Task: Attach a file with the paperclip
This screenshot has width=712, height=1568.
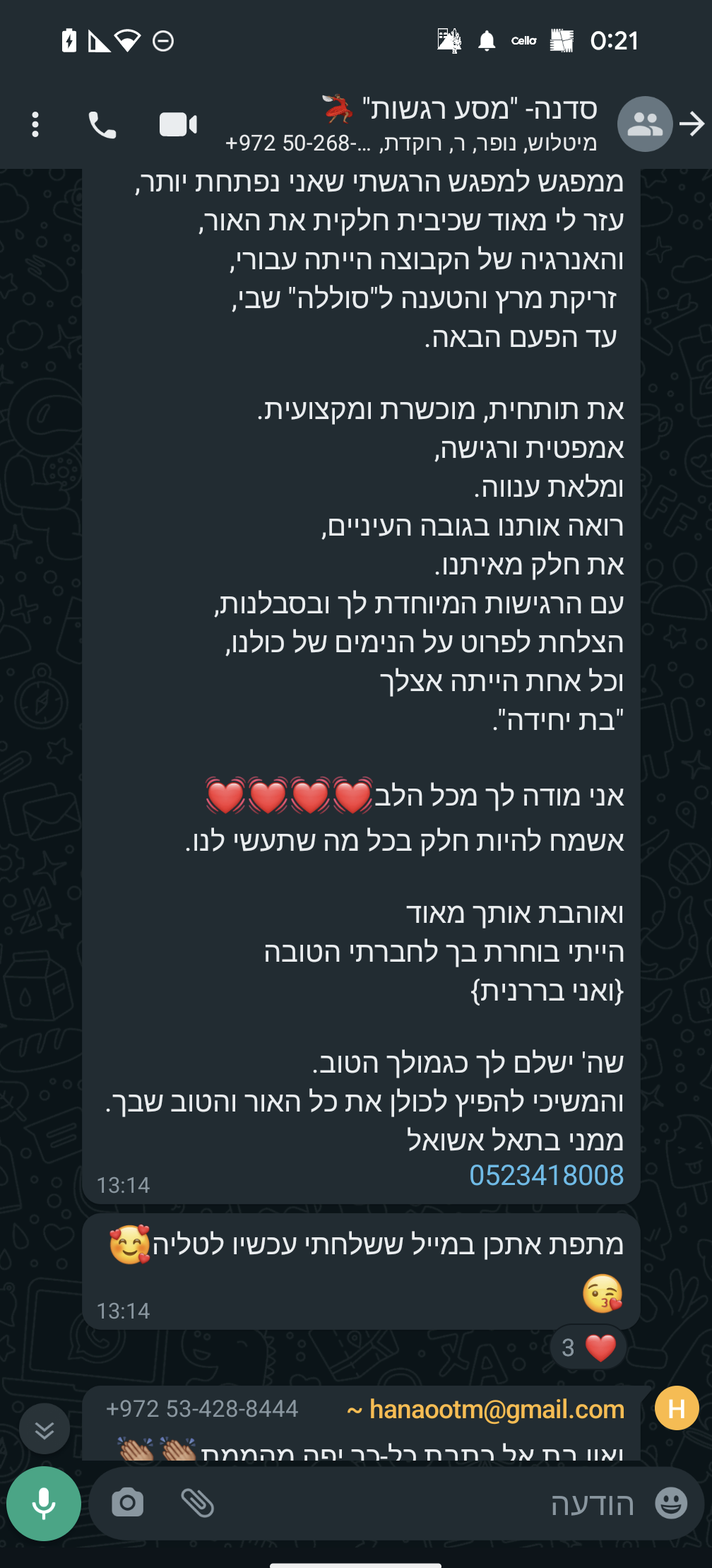Action: point(197,1503)
